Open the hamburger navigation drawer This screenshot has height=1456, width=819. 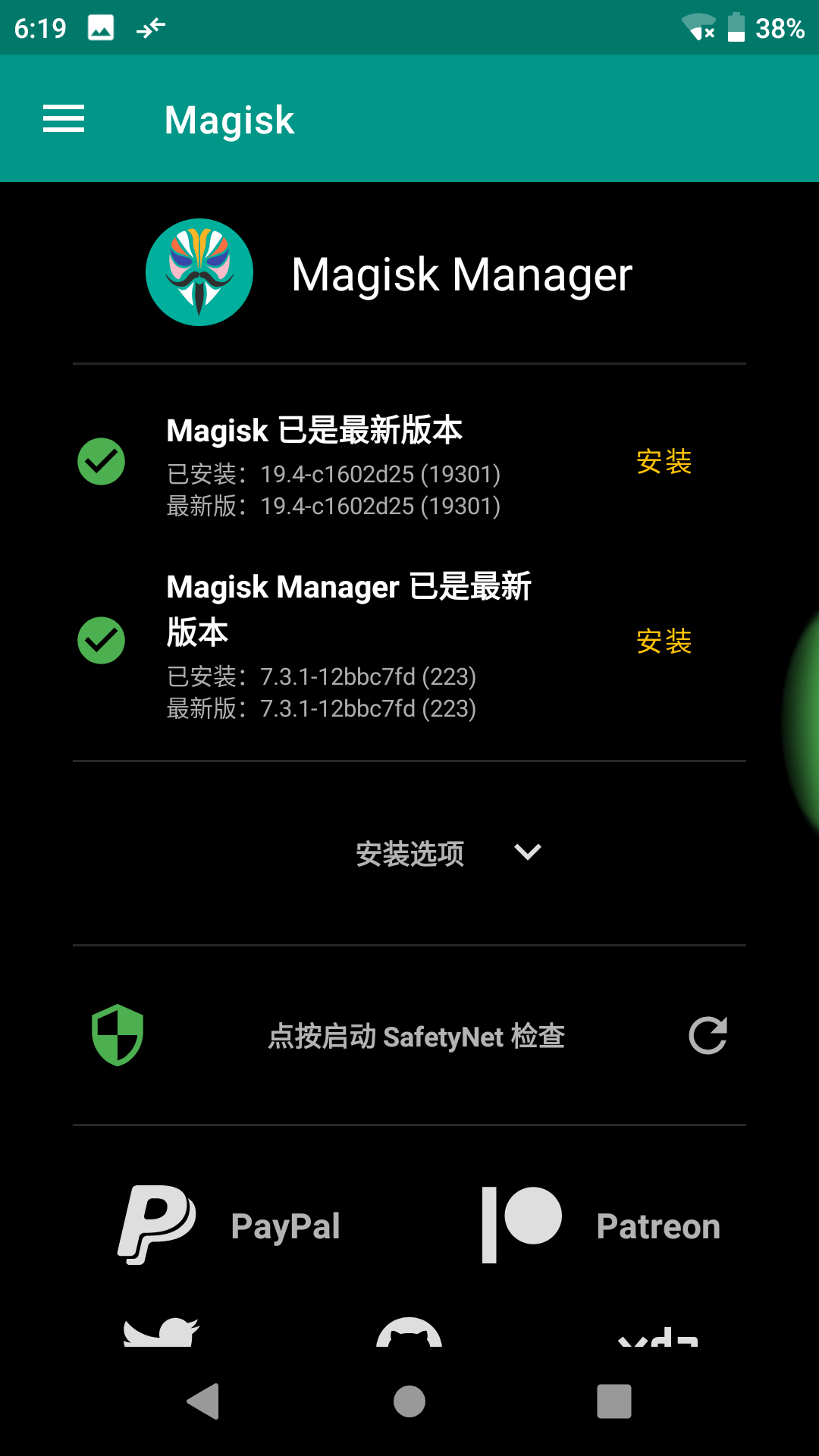[x=64, y=119]
